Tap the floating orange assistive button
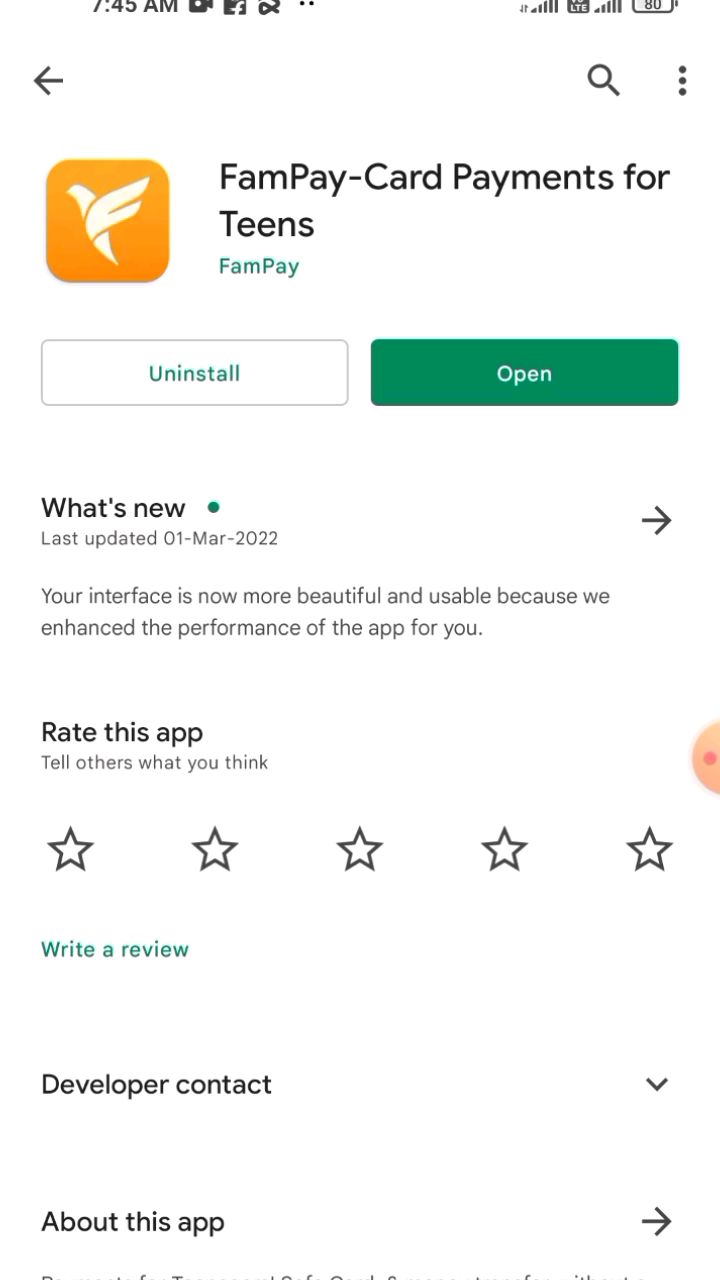Image resolution: width=720 pixels, height=1280 pixels. tap(708, 758)
